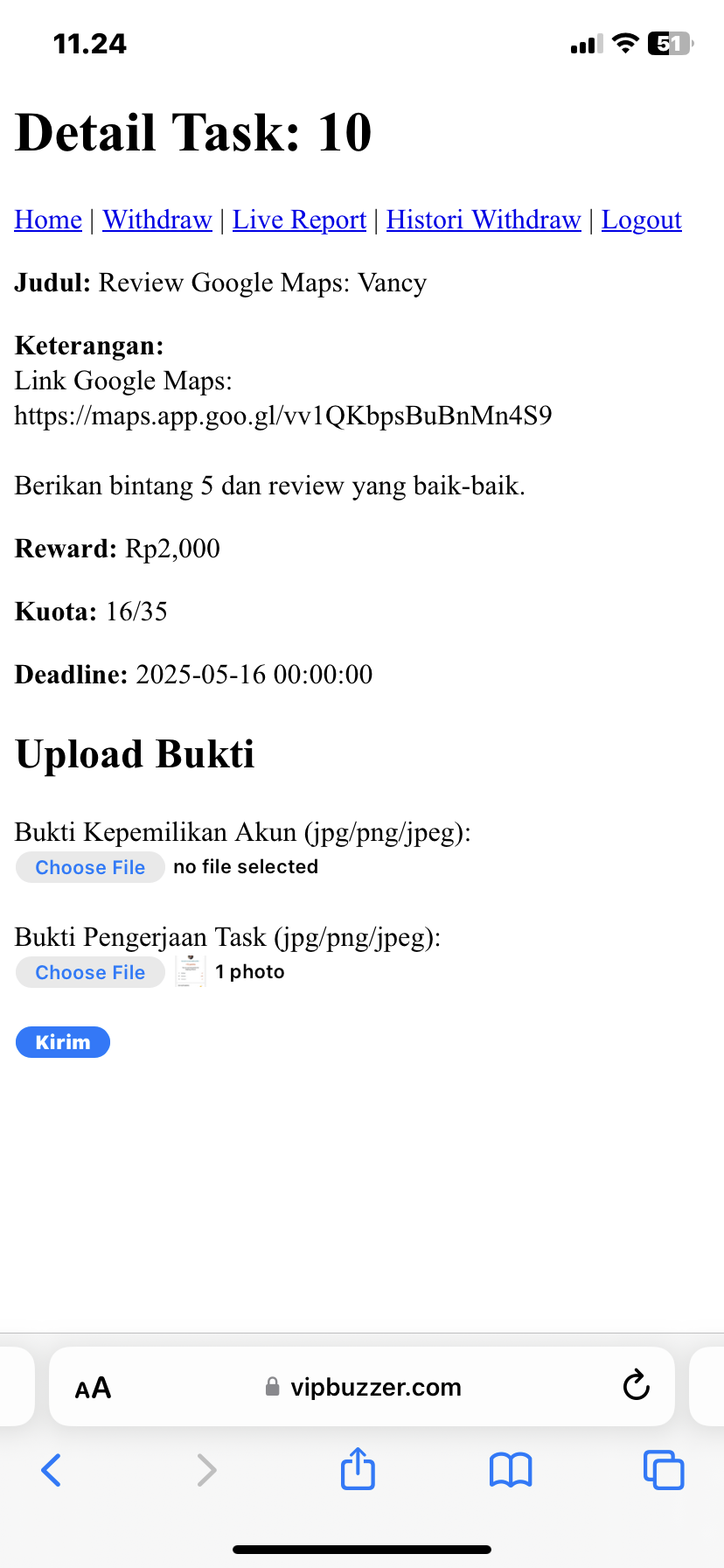Reload the current page
This screenshot has height=1568, width=724.
[636, 1386]
